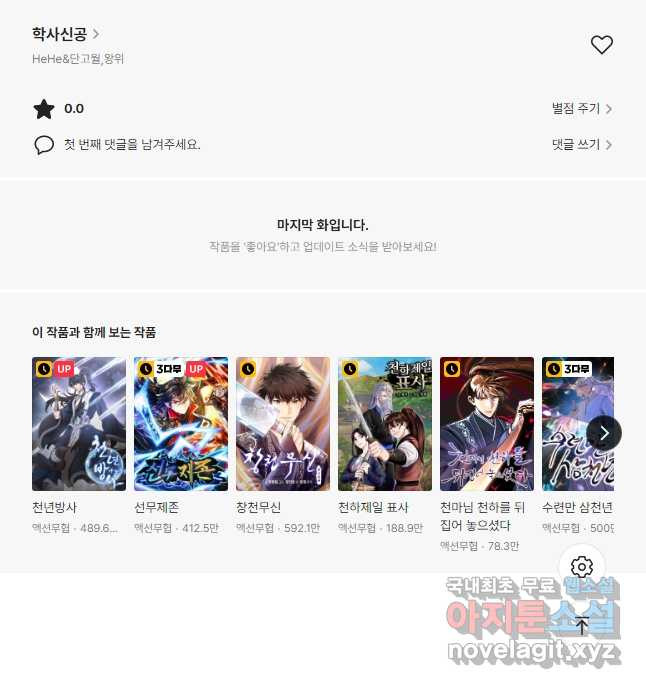Like this series with the heart icon
Image resolution: width=646 pixels, height=689 pixels.
[601, 45]
